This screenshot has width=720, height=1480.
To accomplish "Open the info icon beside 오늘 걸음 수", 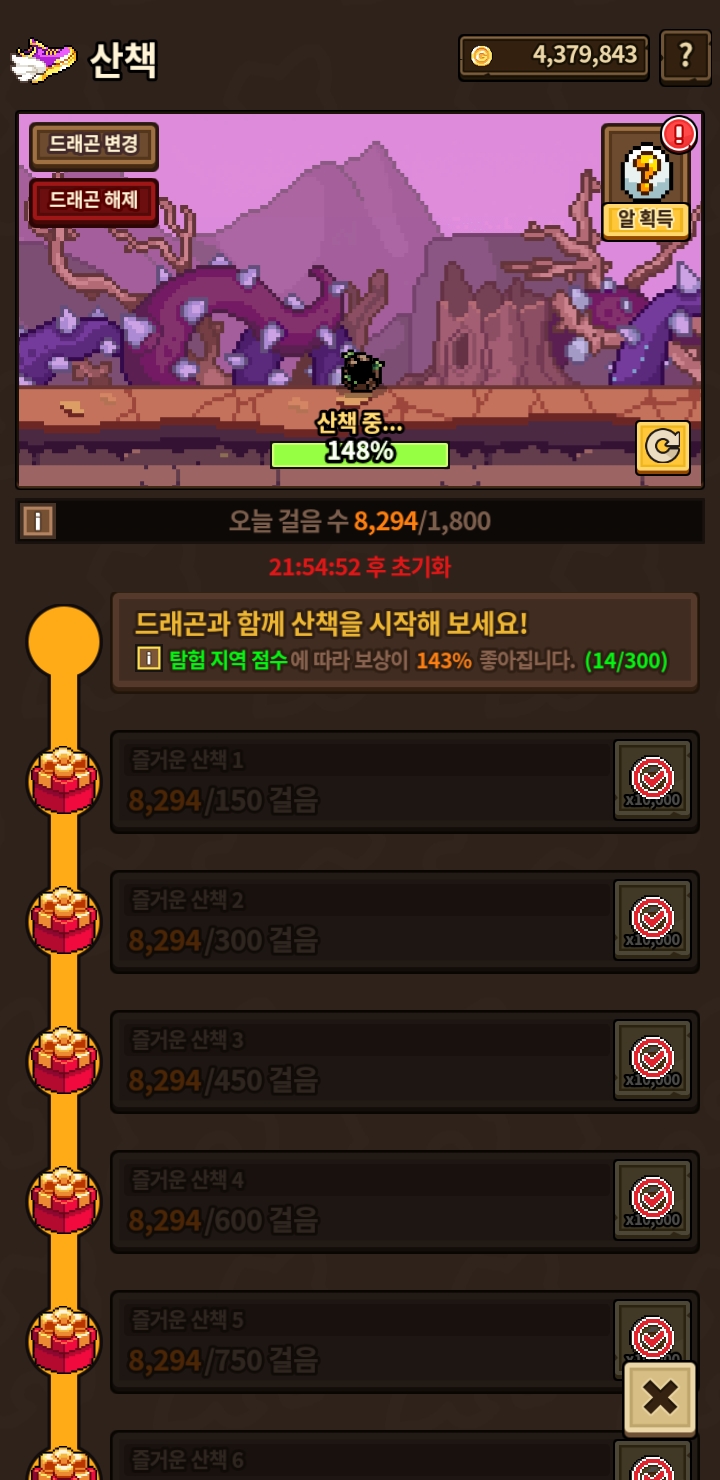I will (39, 521).
